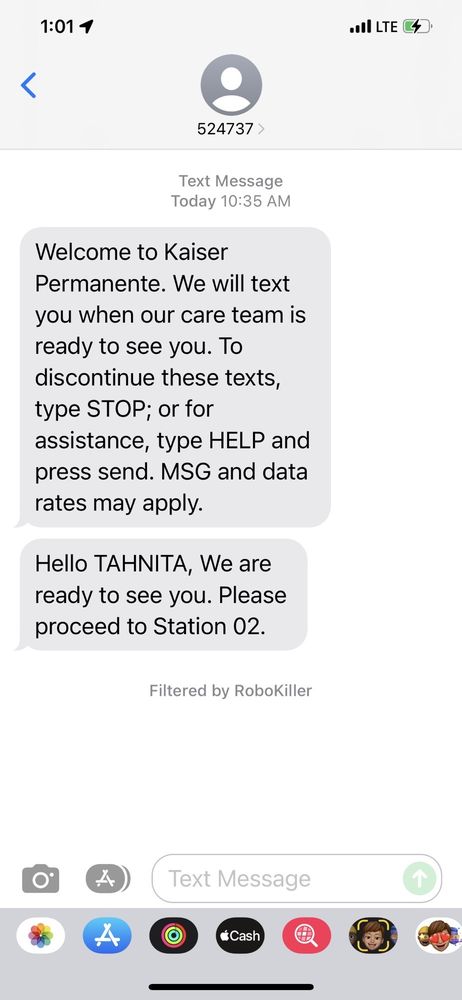This screenshot has width=462, height=1000.
Task: Open Memoji stickers with heart eyes
Action: [x=439, y=936]
